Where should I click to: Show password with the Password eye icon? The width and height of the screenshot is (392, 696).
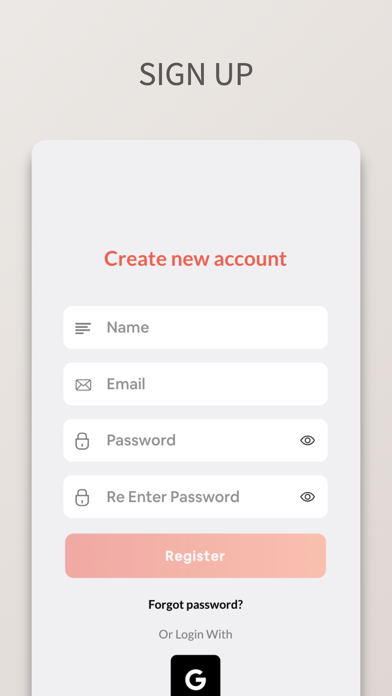click(308, 440)
